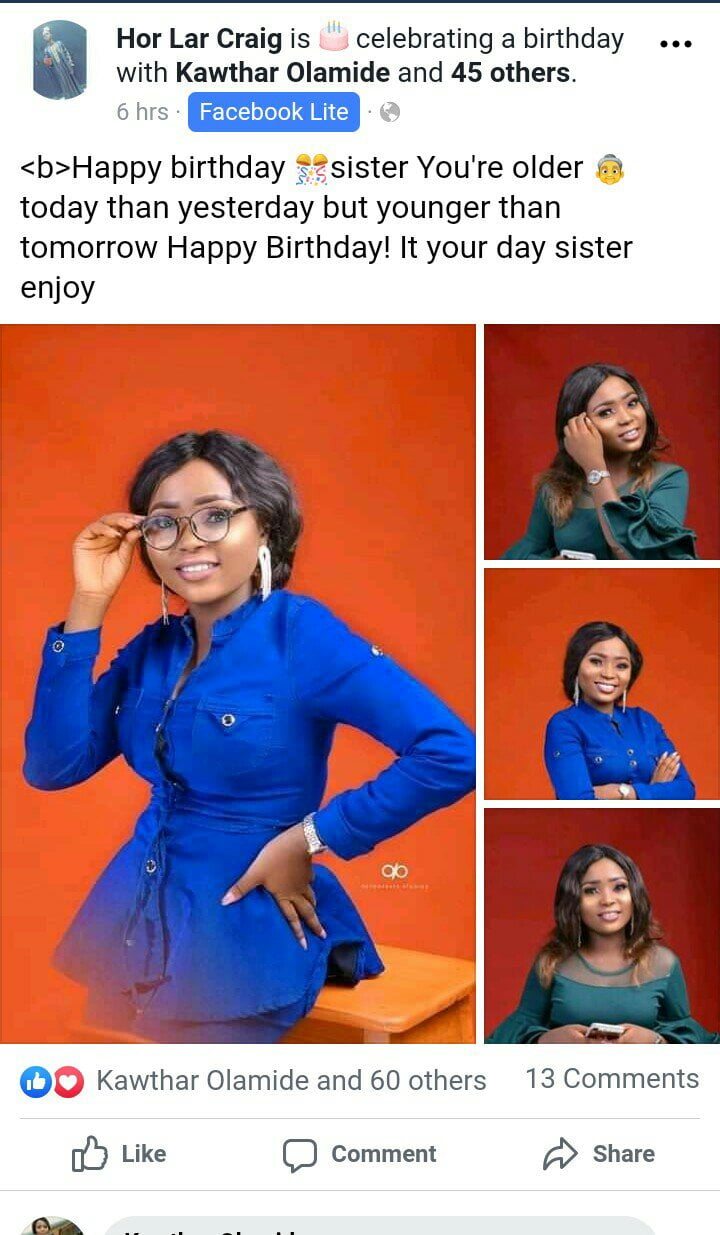Open the post's three-dot options menu
Viewport: 720px width, 1235px height.
pos(677,44)
